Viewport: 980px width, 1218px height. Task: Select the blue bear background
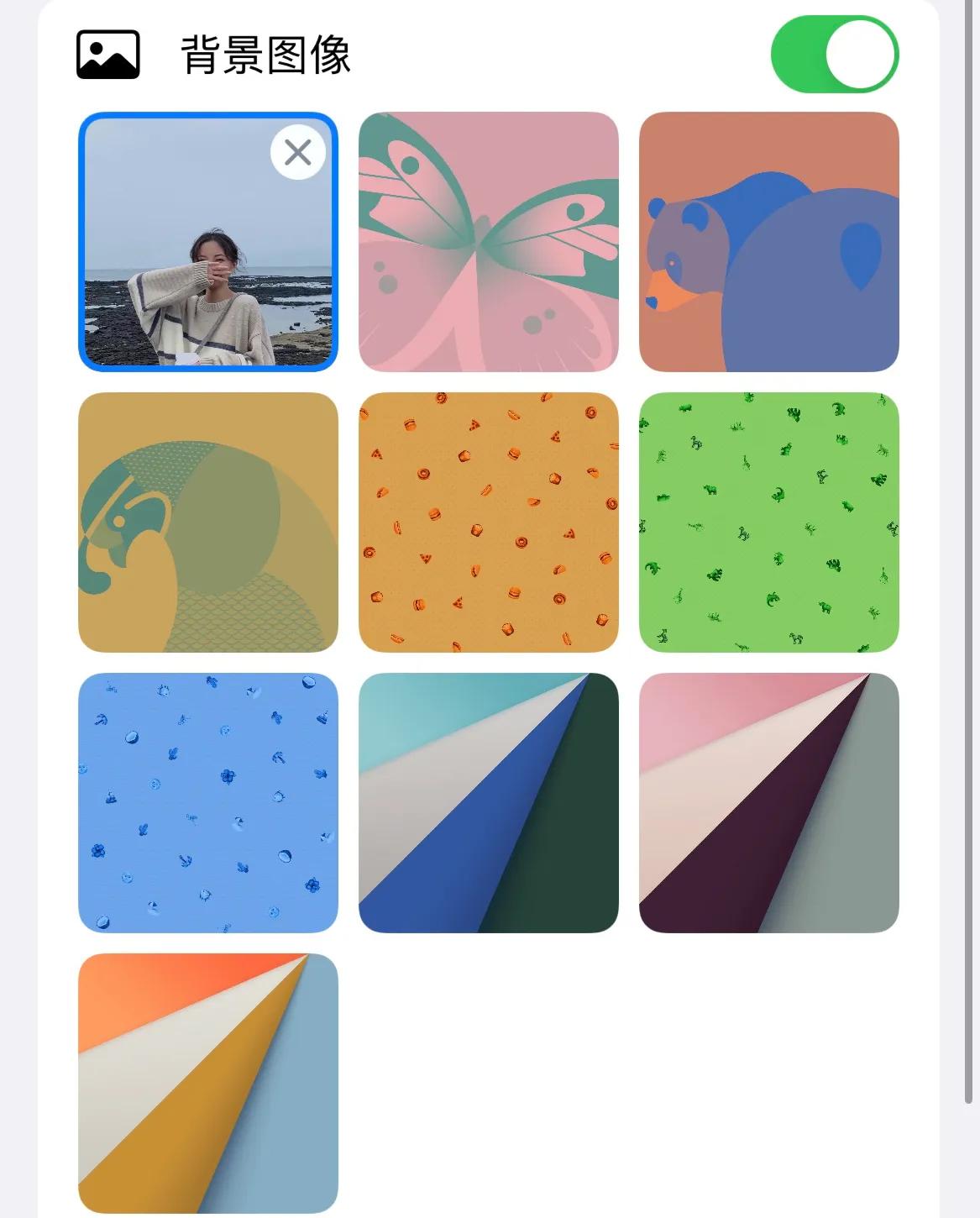[x=768, y=242]
